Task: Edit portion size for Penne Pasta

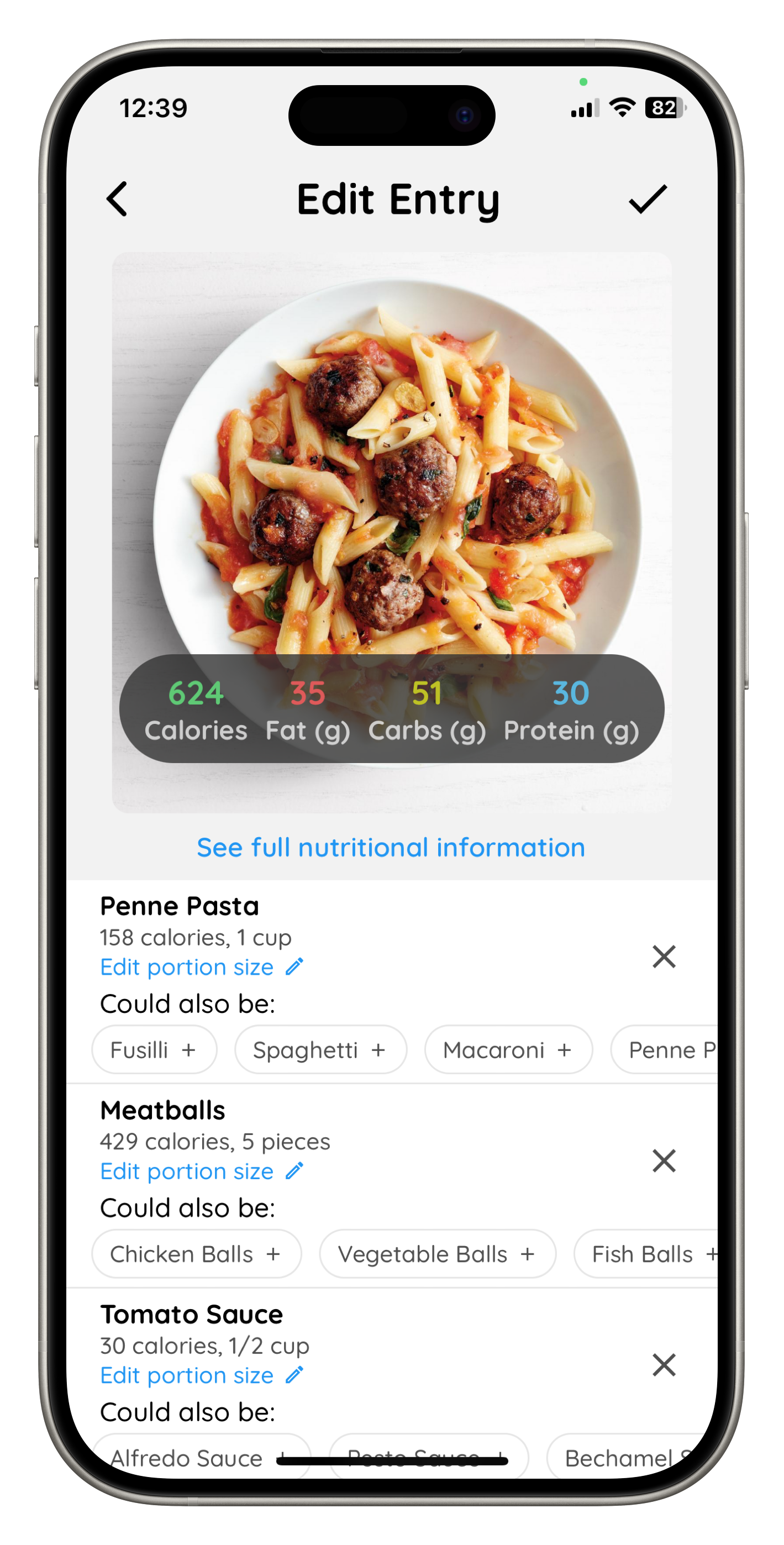Action: coord(202,967)
